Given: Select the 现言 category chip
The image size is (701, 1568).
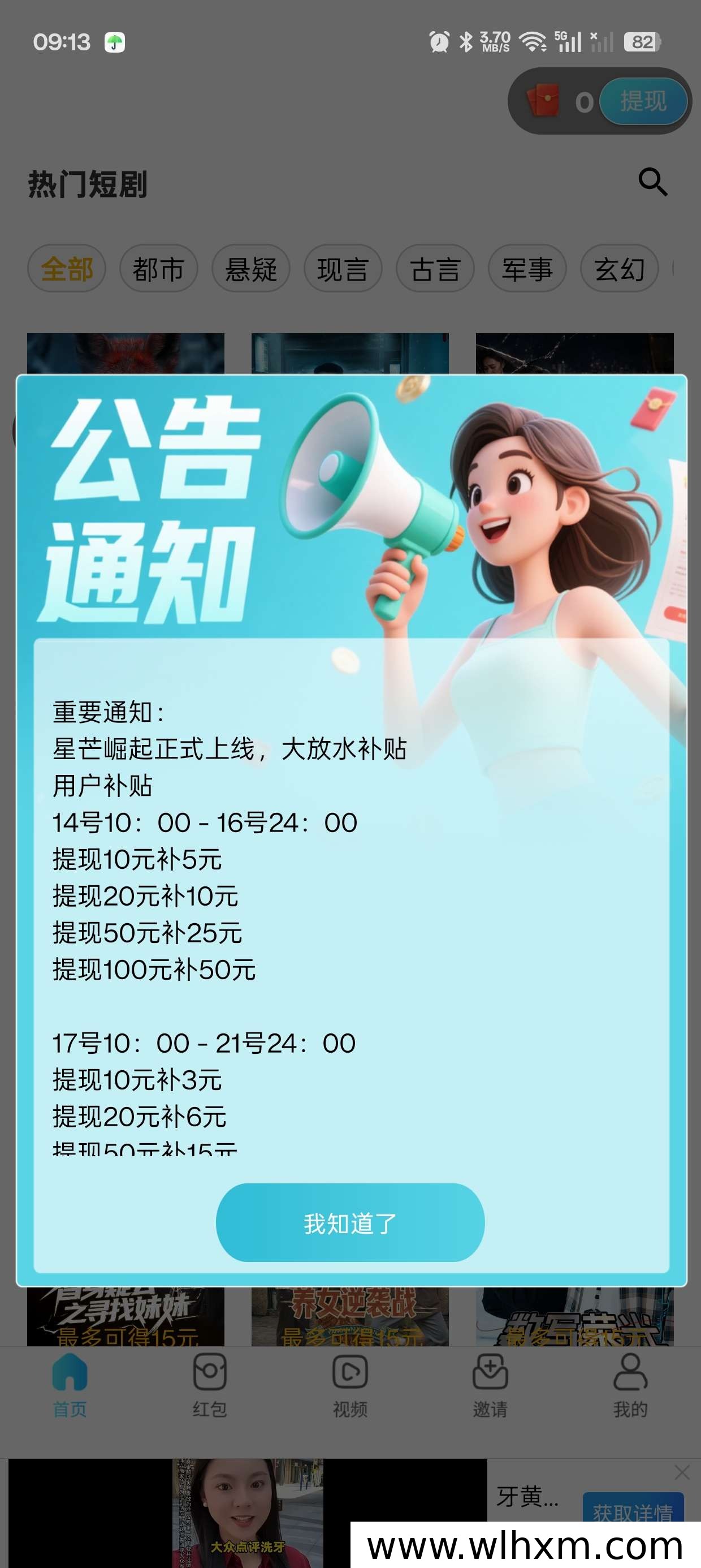Looking at the screenshot, I should [x=343, y=269].
